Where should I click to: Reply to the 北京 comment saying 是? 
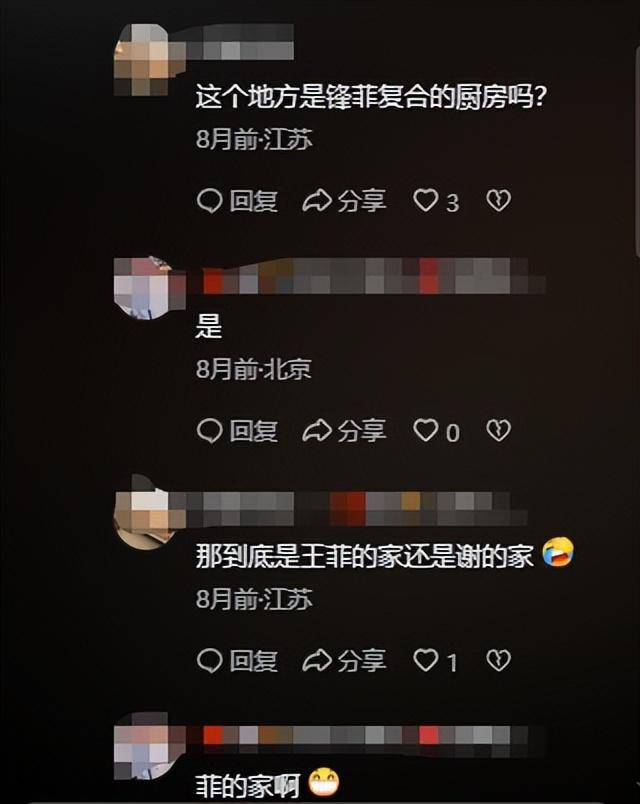pos(237,431)
